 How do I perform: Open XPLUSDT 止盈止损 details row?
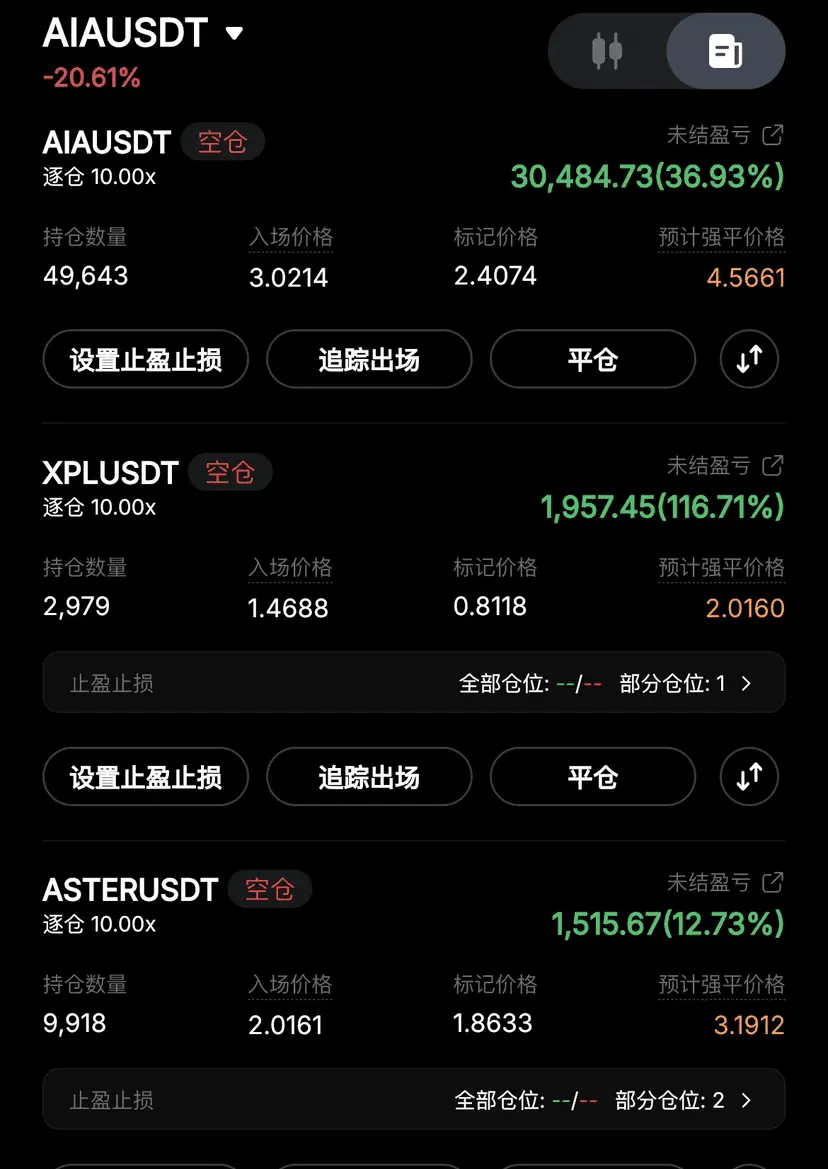pyautogui.click(x=413, y=684)
